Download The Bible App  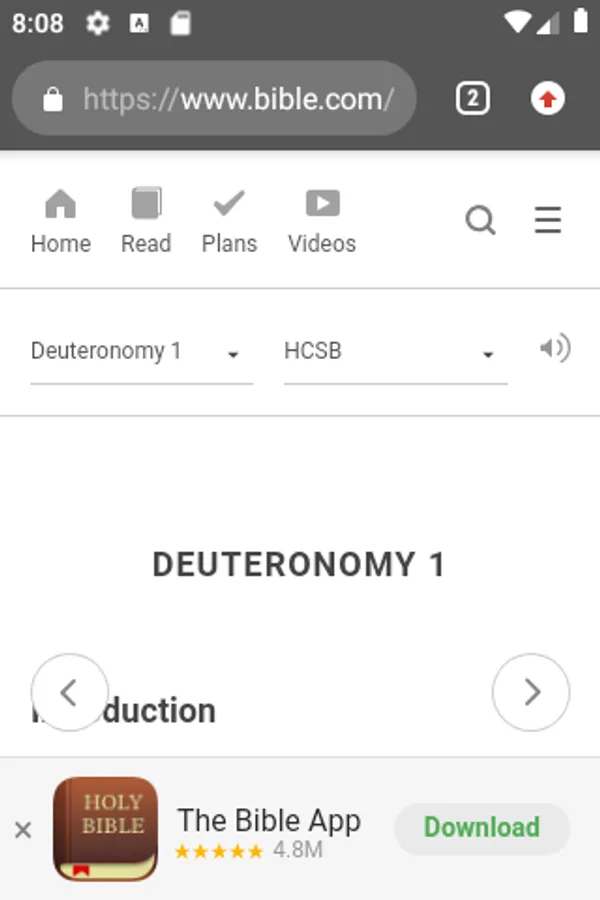(x=481, y=828)
